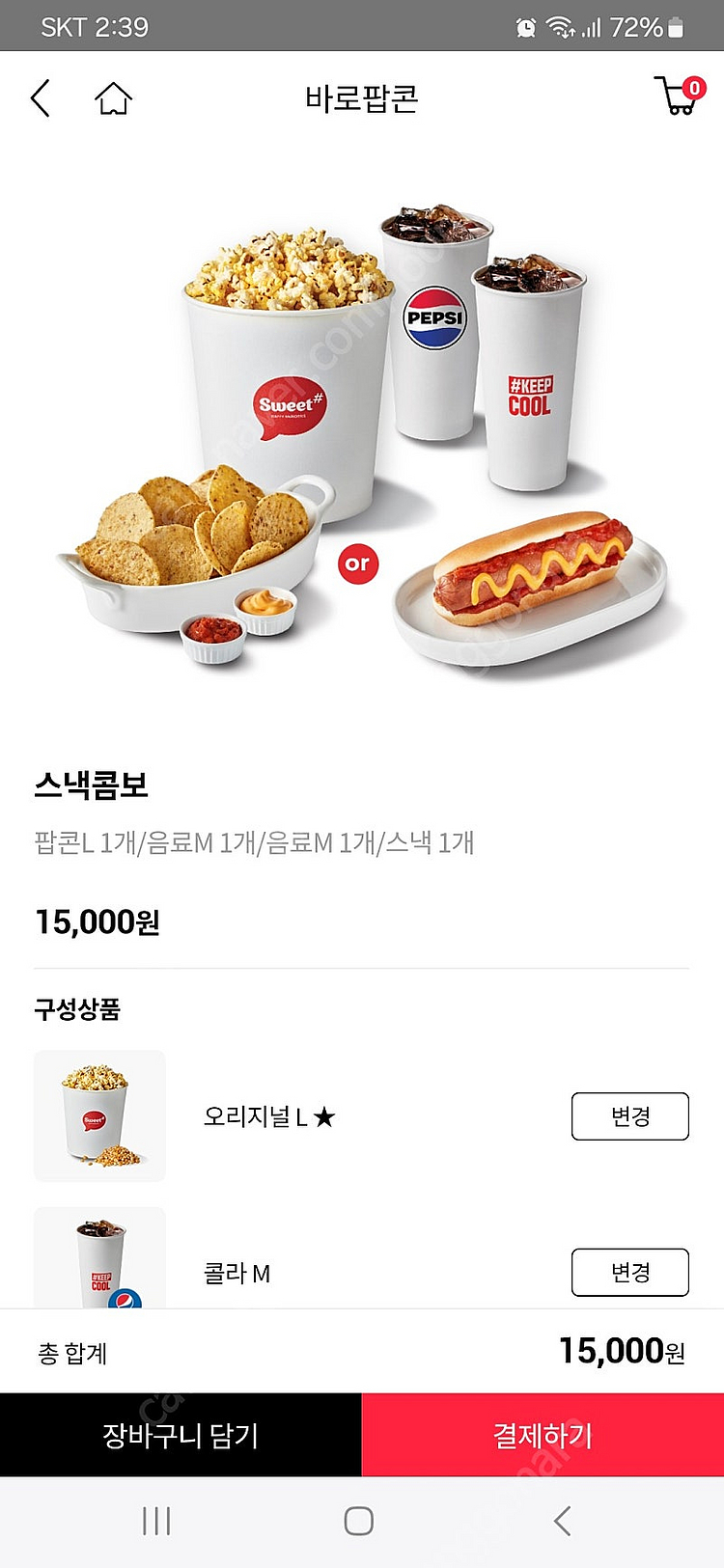This screenshot has height=1568, width=724.
Task: Tap 장바구니 담기 to add to cart
Action: tap(181, 1435)
